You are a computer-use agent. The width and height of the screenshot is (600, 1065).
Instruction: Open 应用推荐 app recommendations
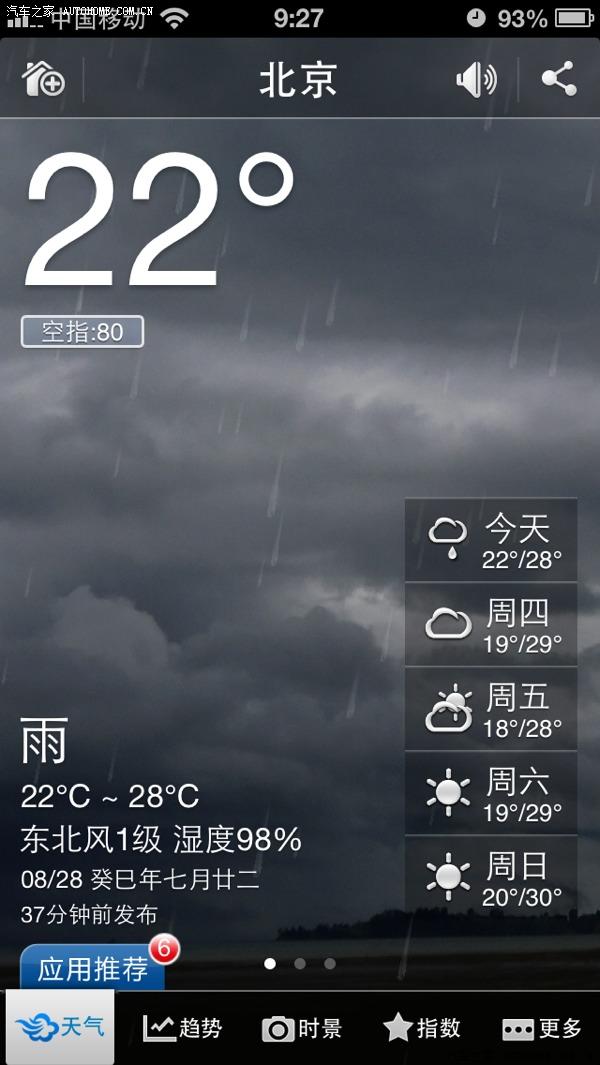coord(93,968)
